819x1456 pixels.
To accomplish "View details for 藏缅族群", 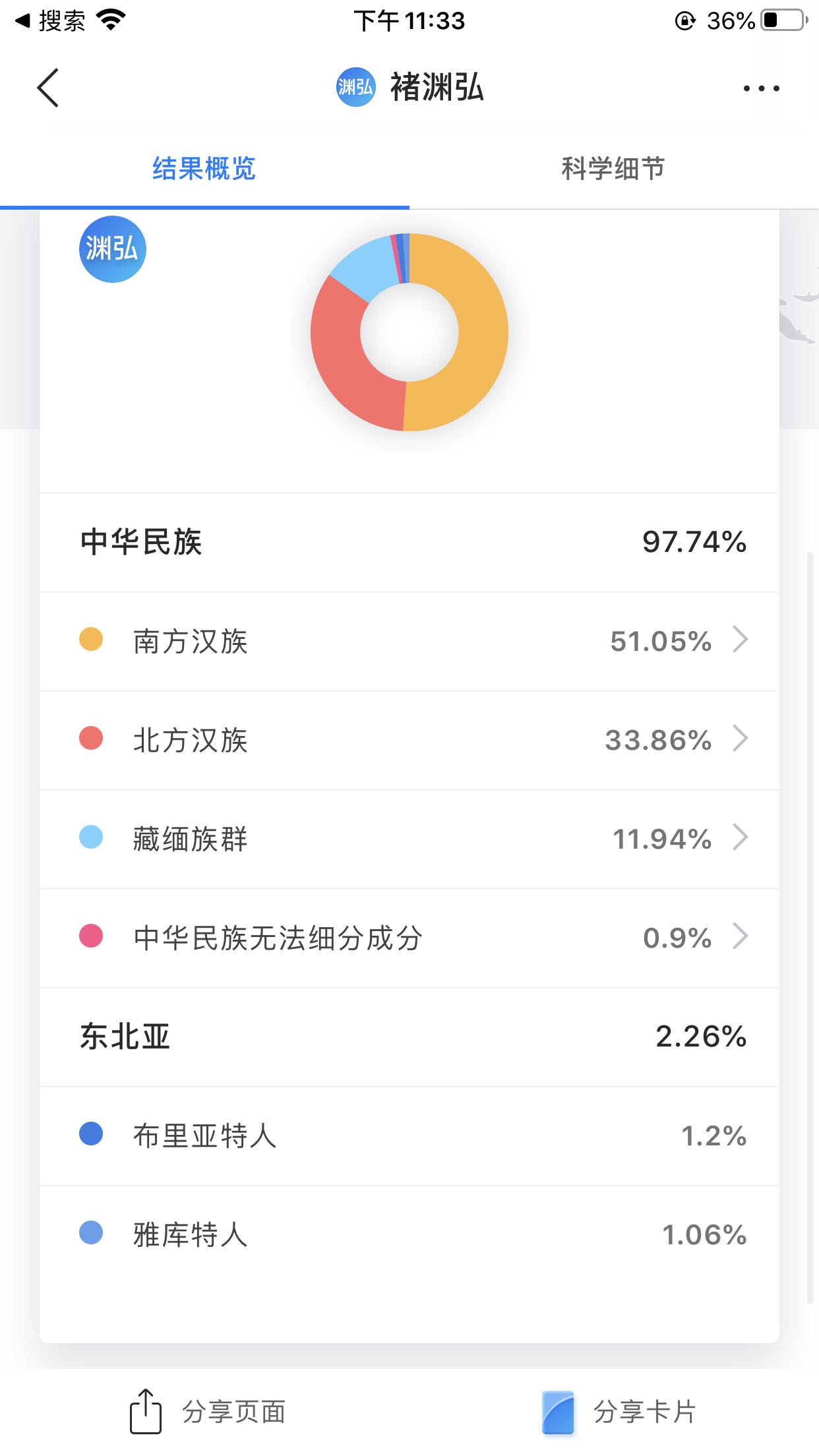I will click(409, 839).
